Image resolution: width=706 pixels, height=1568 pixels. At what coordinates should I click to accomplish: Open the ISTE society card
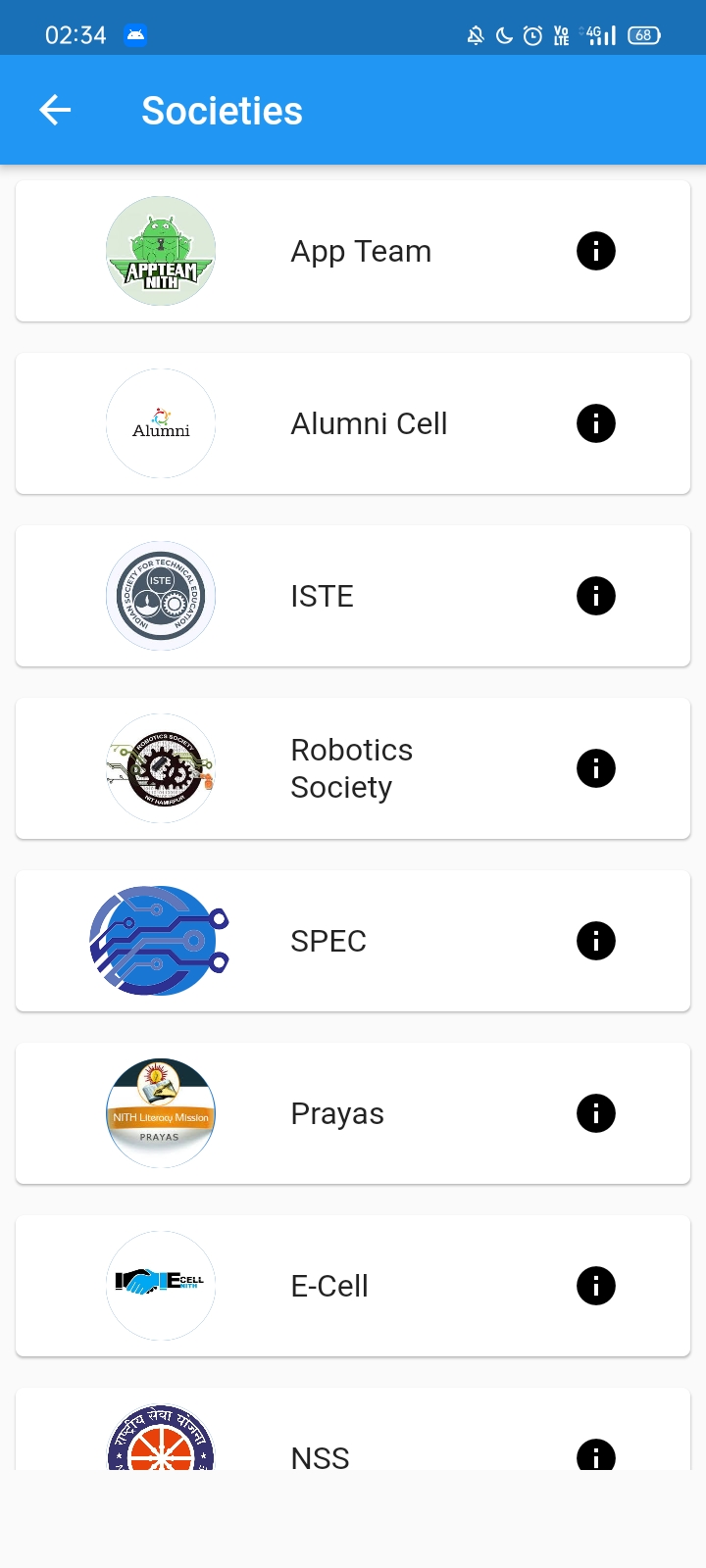pos(322,597)
